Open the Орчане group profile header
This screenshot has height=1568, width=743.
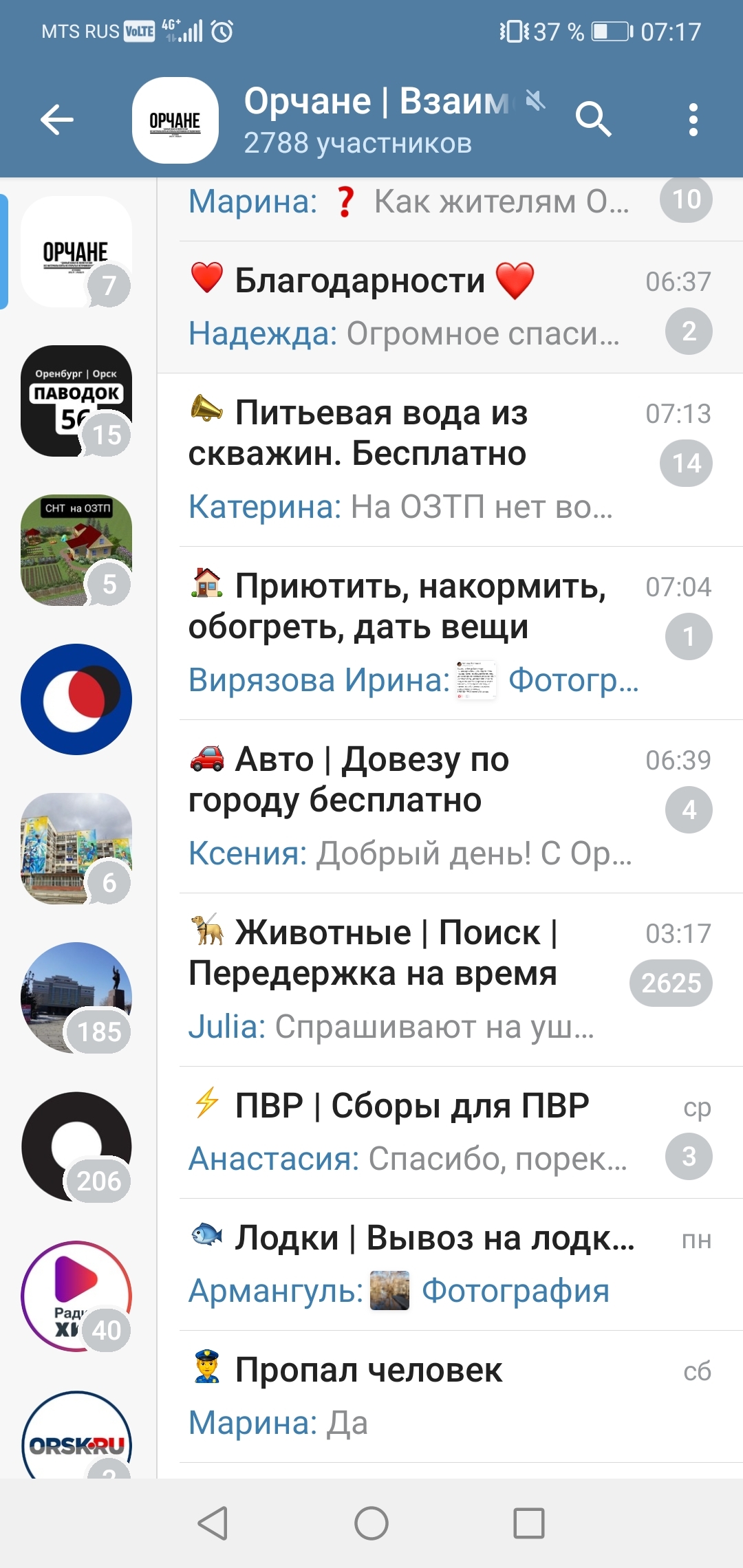coord(358,120)
